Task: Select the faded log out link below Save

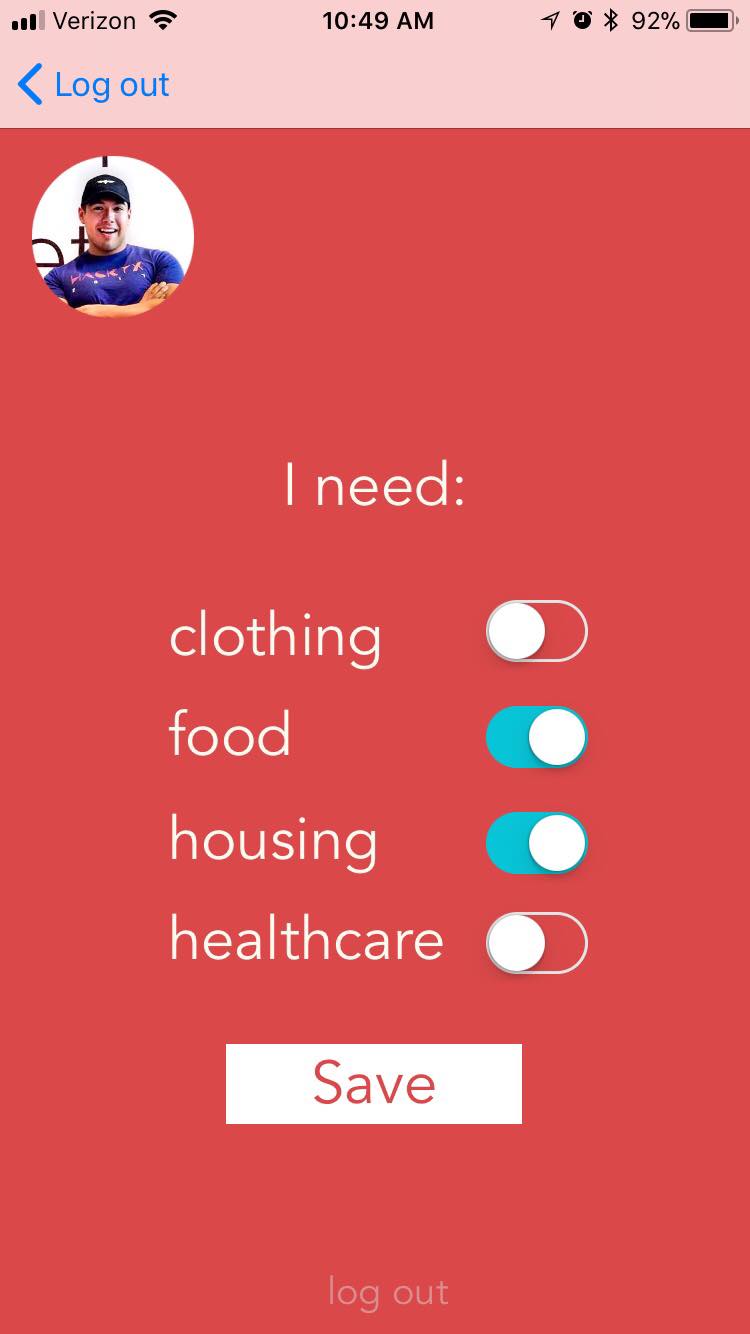Action: 388,1292
